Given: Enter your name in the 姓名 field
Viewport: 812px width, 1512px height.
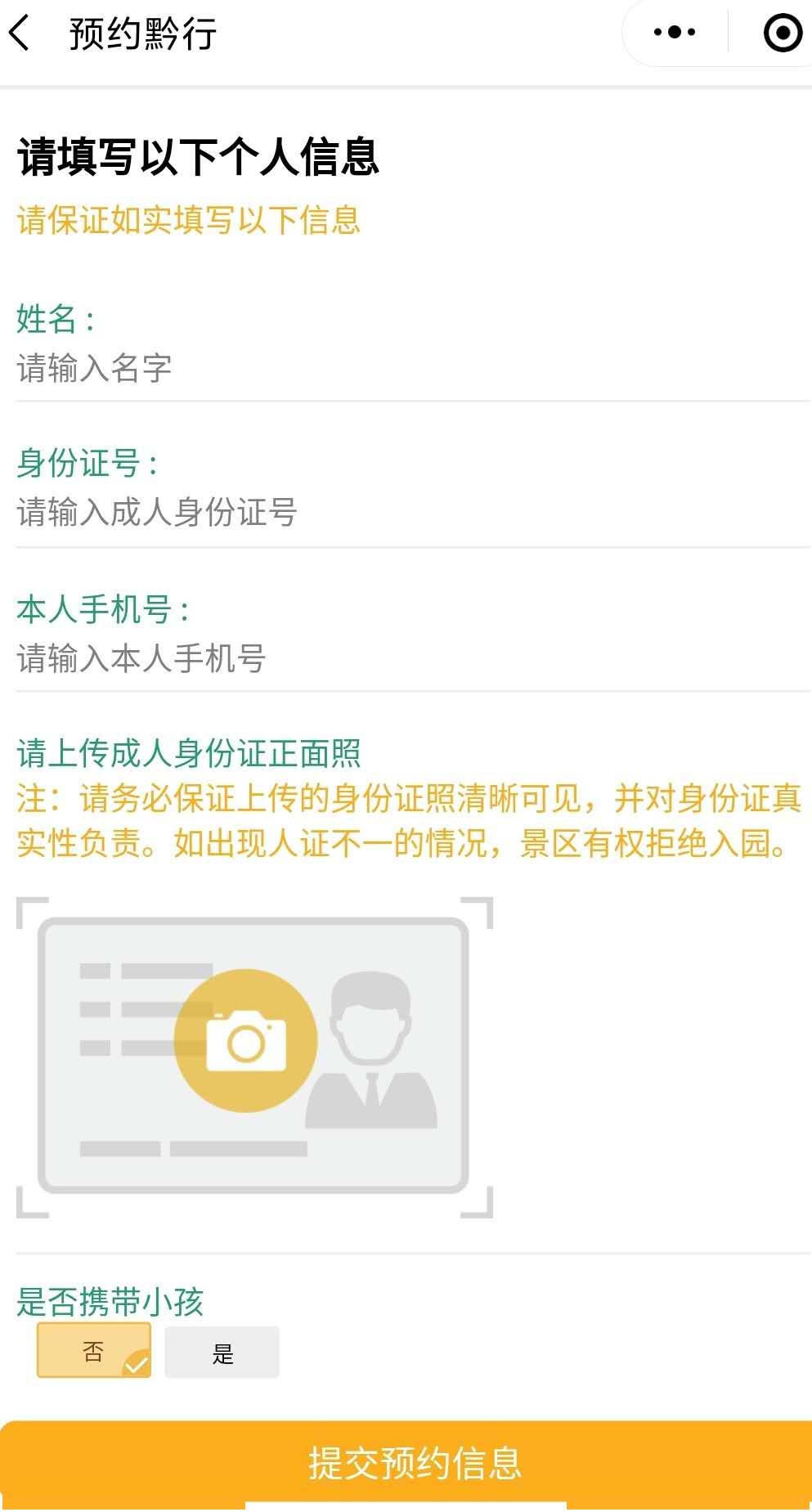Looking at the screenshot, I should (413, 368).
